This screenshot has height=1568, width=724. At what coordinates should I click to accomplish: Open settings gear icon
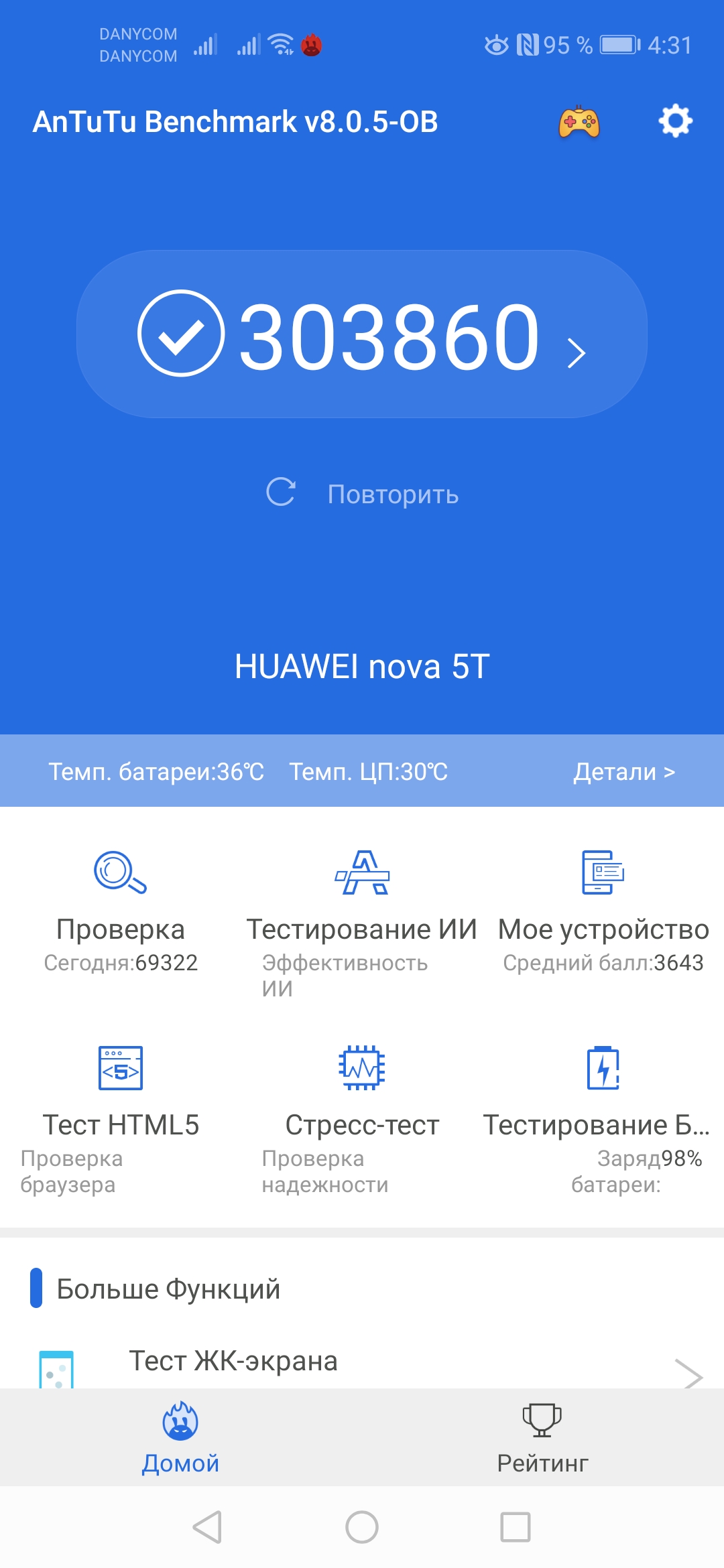(x=675, y=121)
